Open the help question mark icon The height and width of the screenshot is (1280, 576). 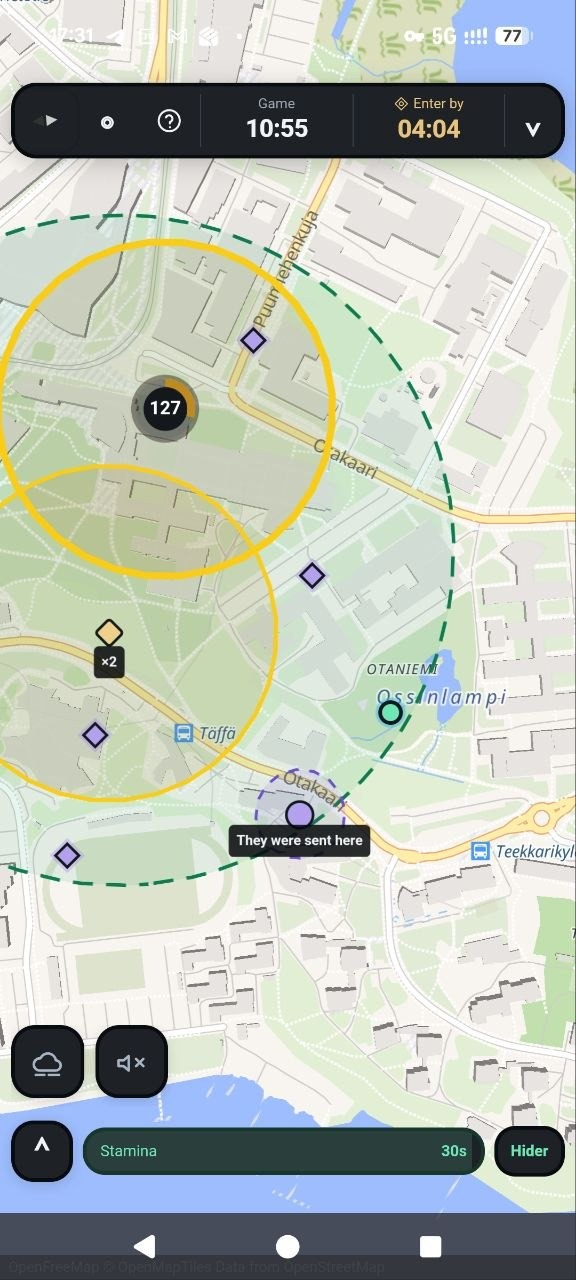point(170,122)
